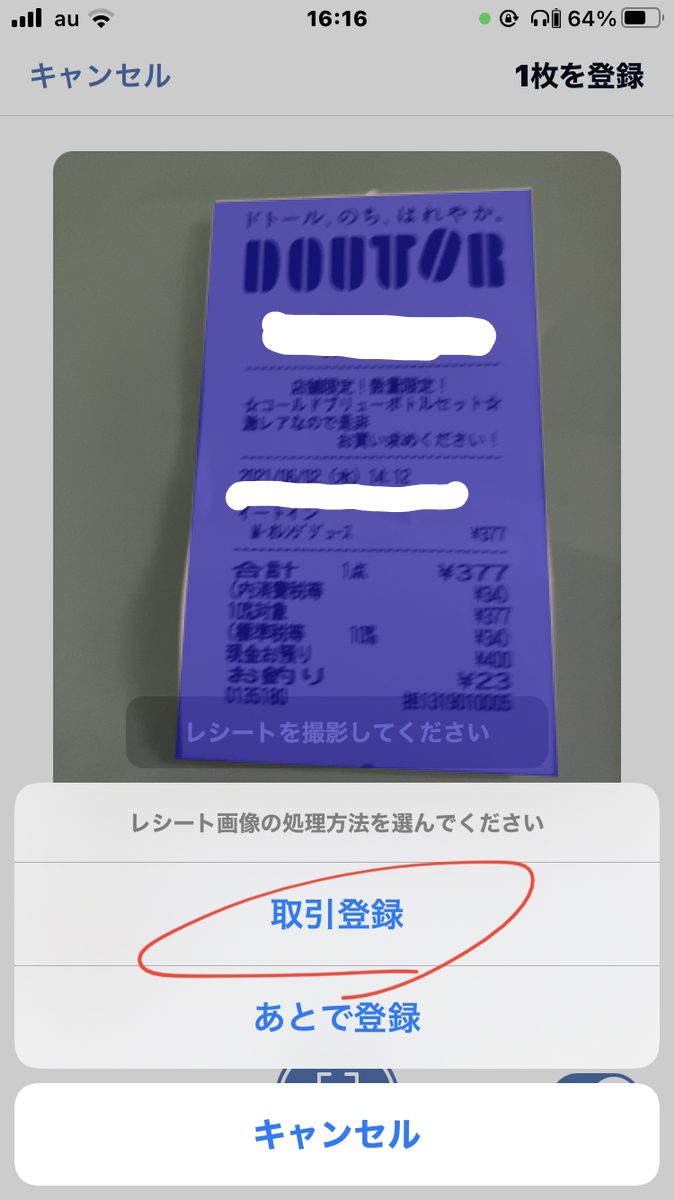Tap 1枚を登録 in the top bar
Screen dimensions: 674x1200
click(x=580, y=76)
